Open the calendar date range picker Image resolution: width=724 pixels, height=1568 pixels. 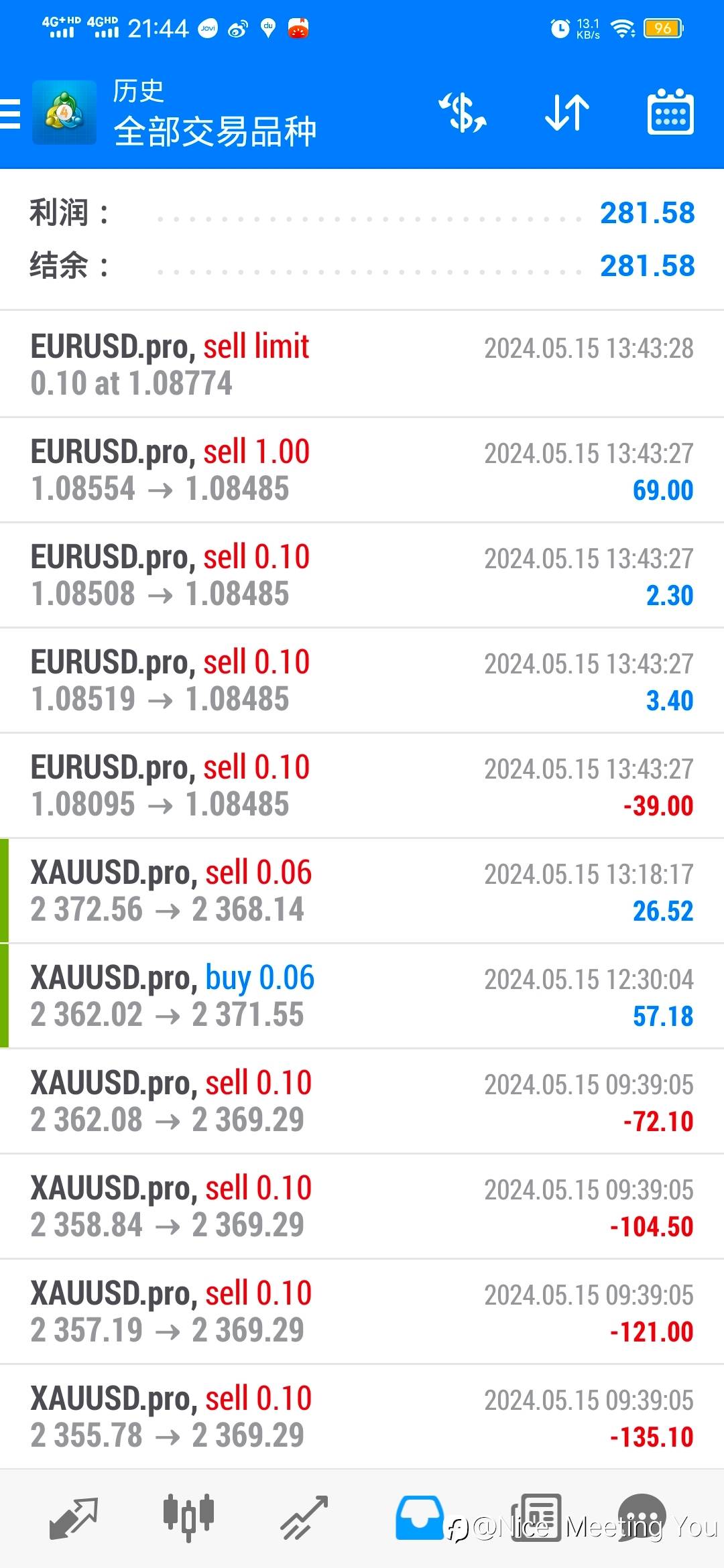[670, 112]
